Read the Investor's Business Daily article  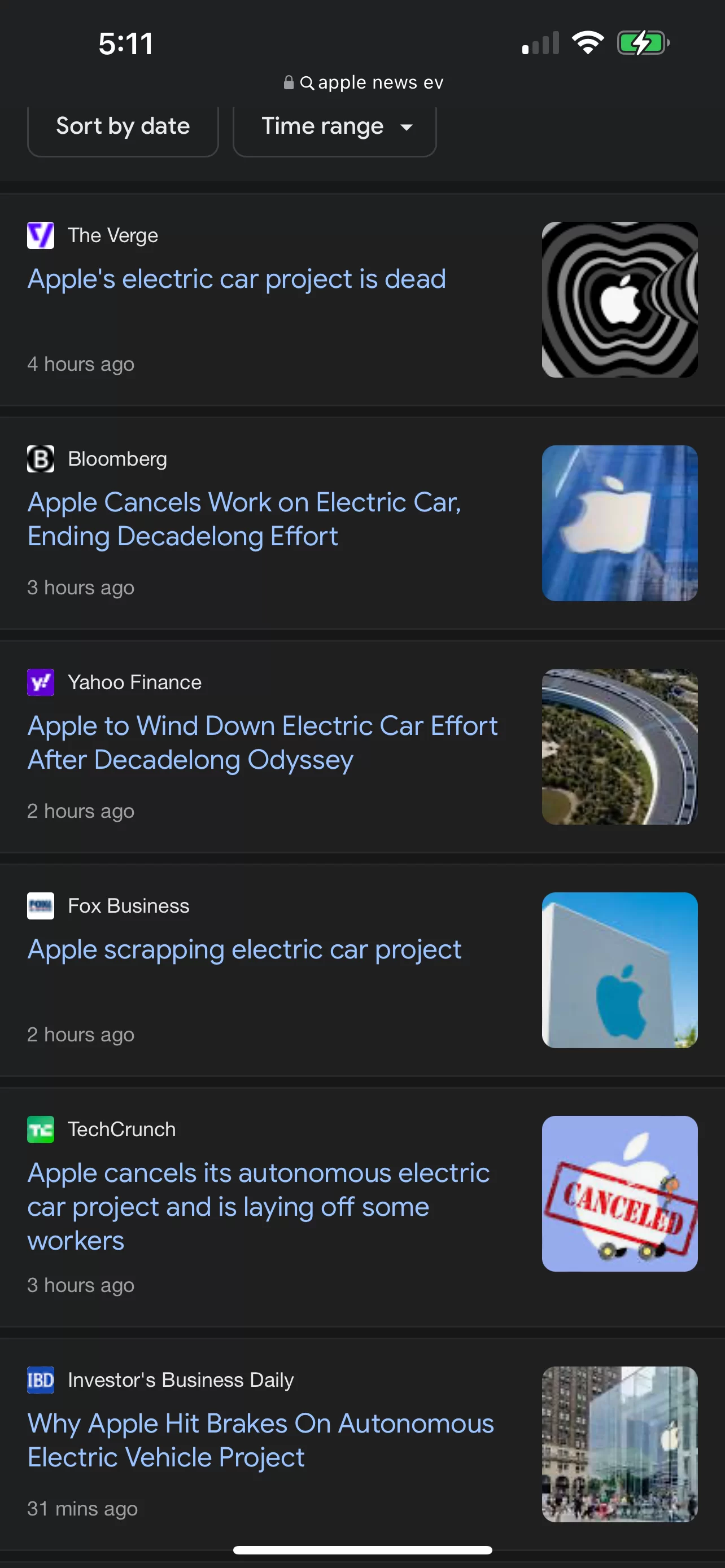coord(260,1440)
